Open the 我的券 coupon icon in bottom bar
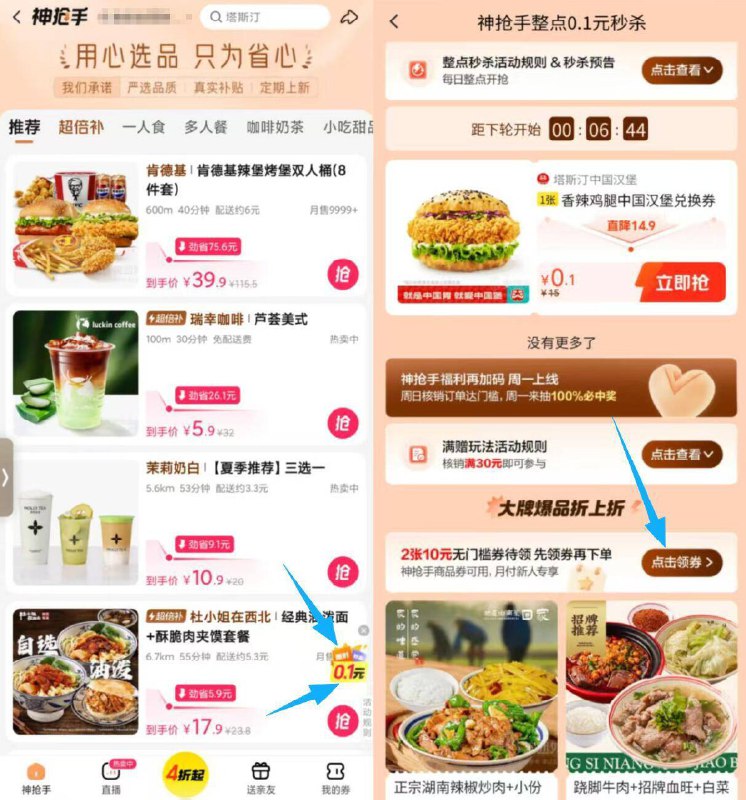746x800 pixels. coord(334,772)
